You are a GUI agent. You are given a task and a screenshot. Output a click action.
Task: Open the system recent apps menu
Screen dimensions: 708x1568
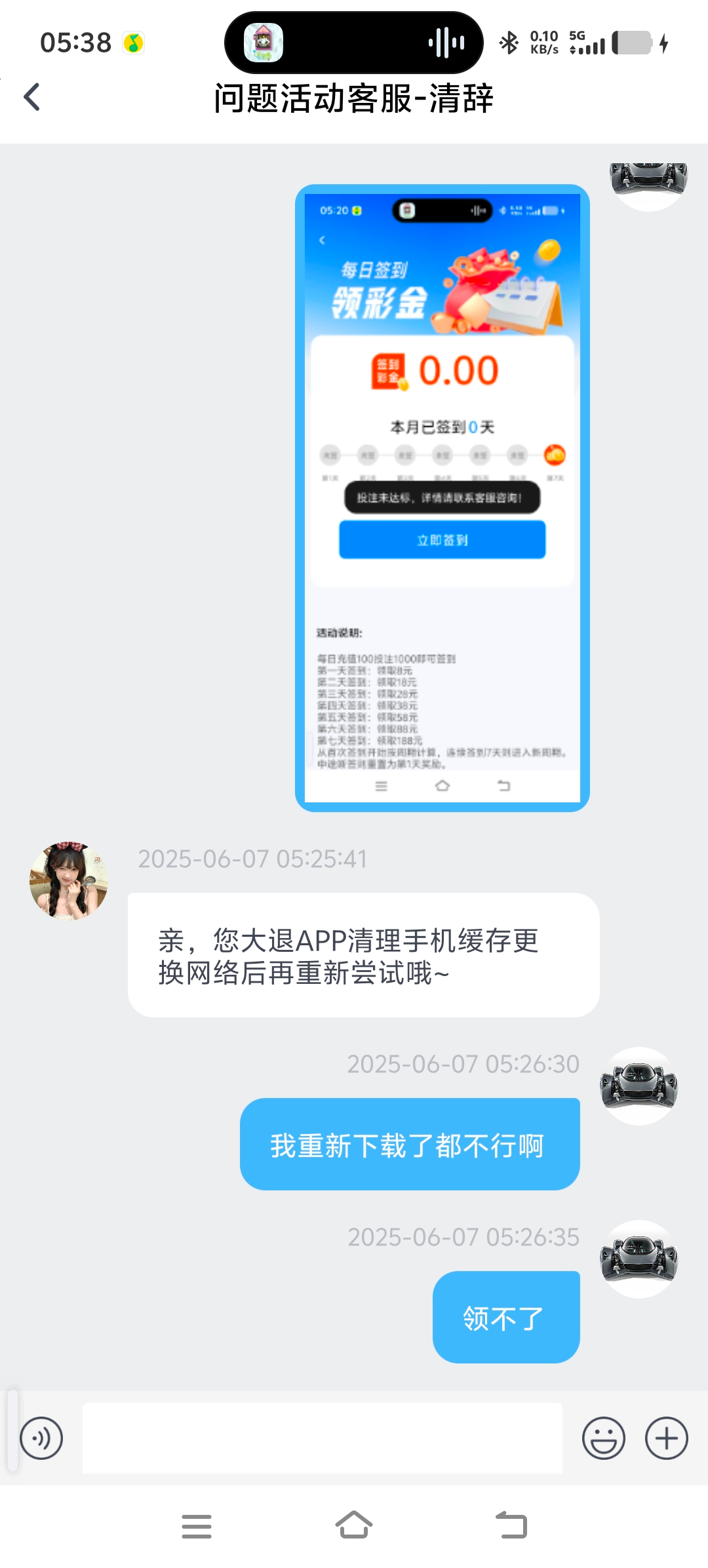[197, 1526]
